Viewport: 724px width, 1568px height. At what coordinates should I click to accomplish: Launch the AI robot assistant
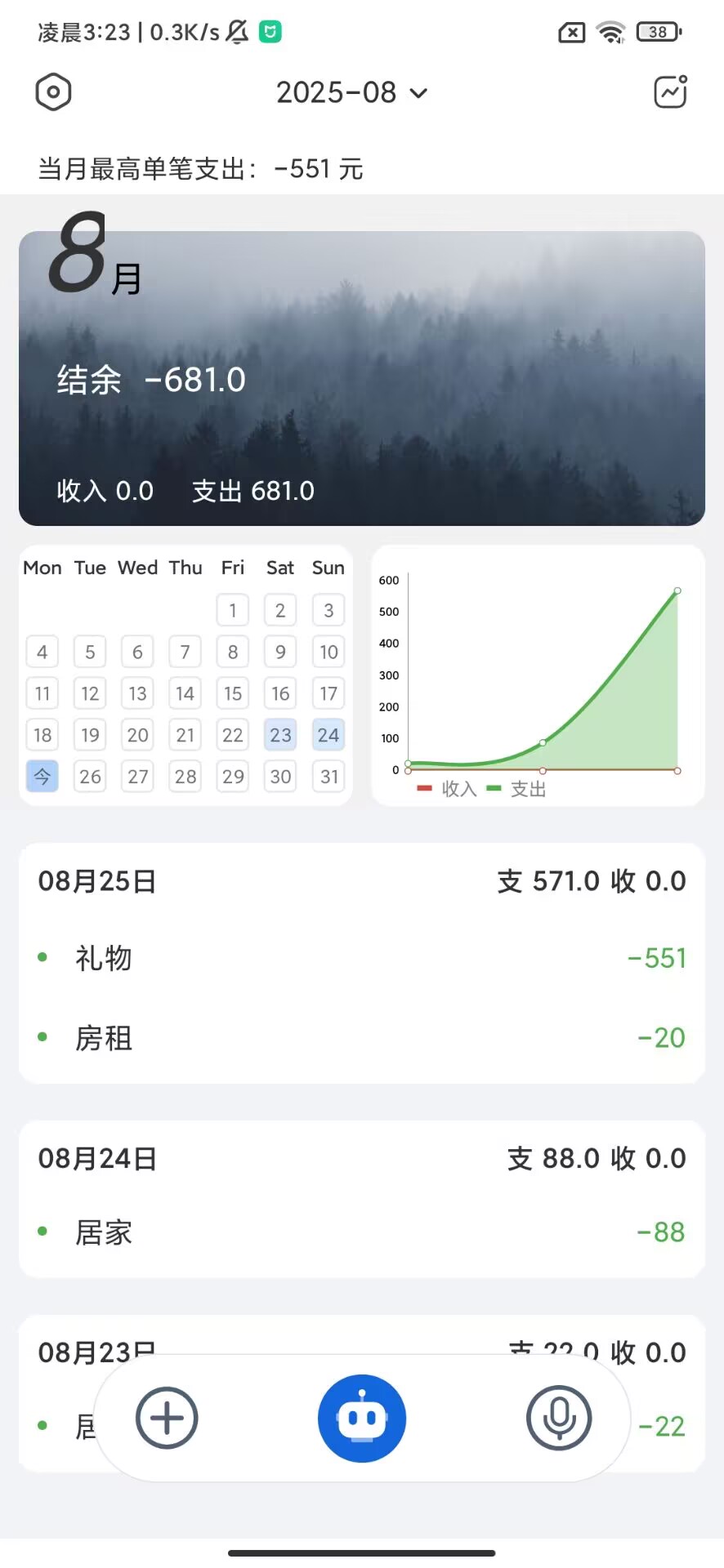pyautogui.click(x=362, y=1418)
